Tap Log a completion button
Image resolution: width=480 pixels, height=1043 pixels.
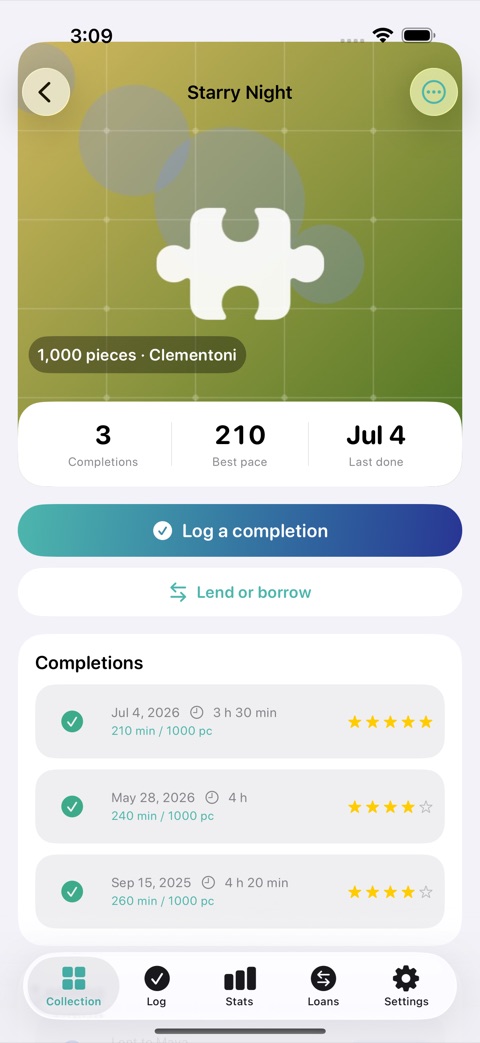pyautogui.click(x=240, y=530)
